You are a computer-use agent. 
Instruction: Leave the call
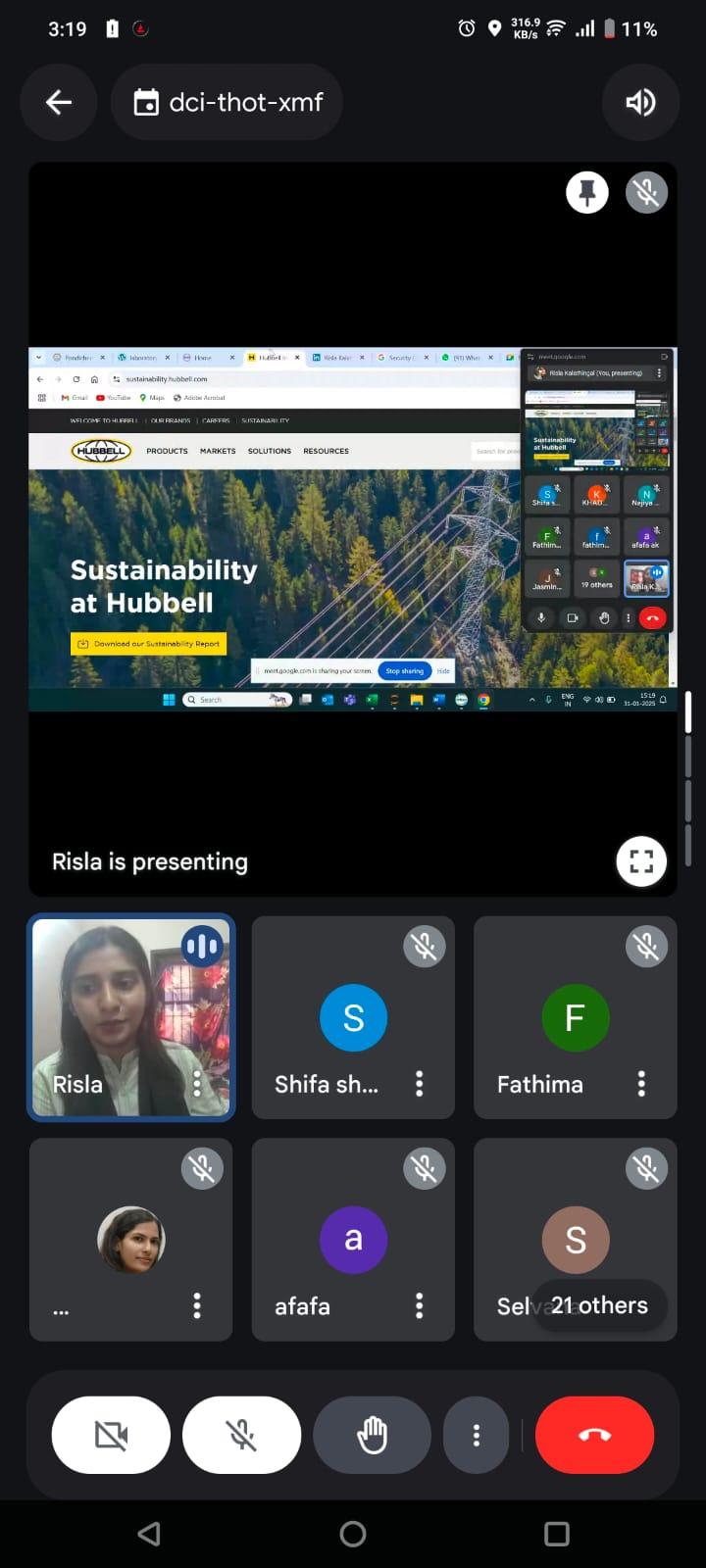coord(594,1436)
